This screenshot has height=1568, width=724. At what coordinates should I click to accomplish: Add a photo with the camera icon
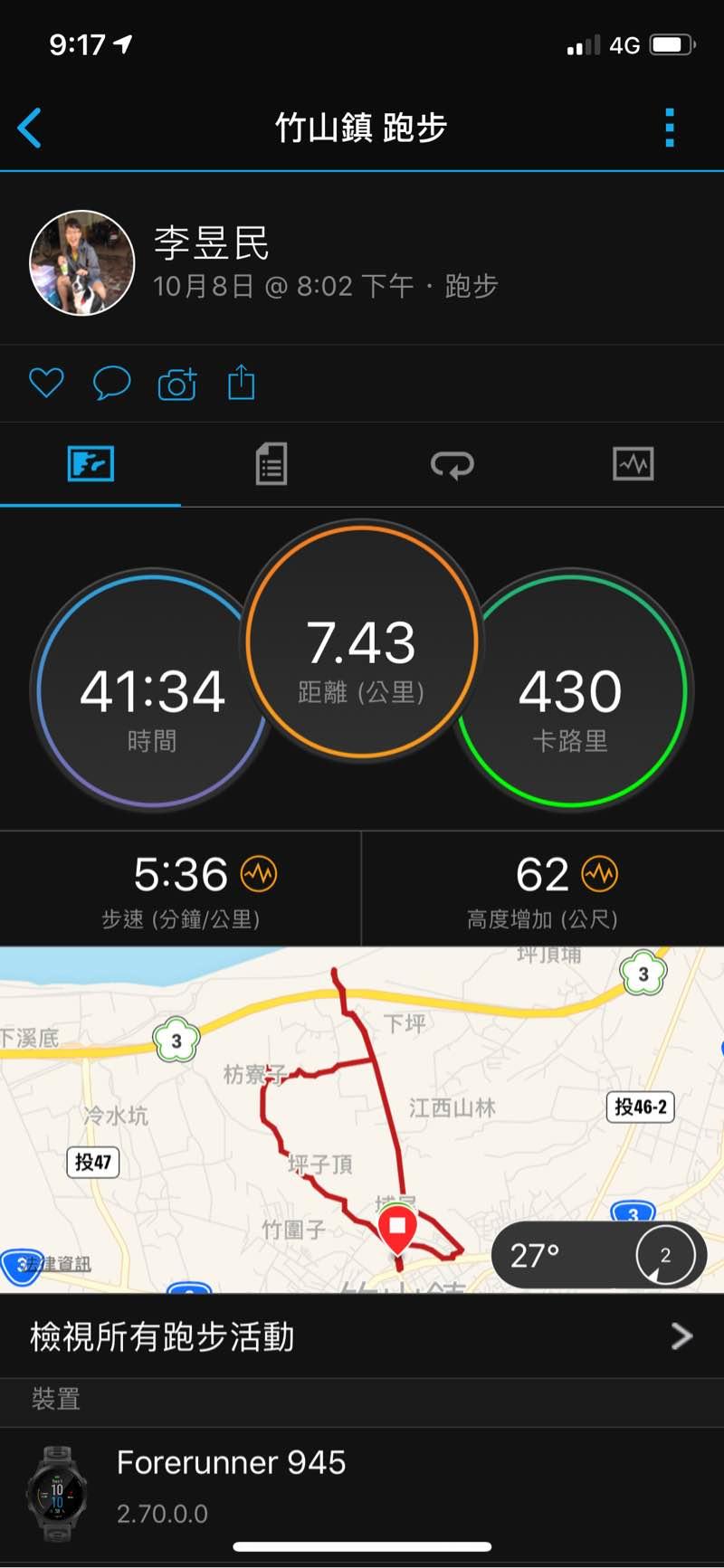click(x=177, y=384)
